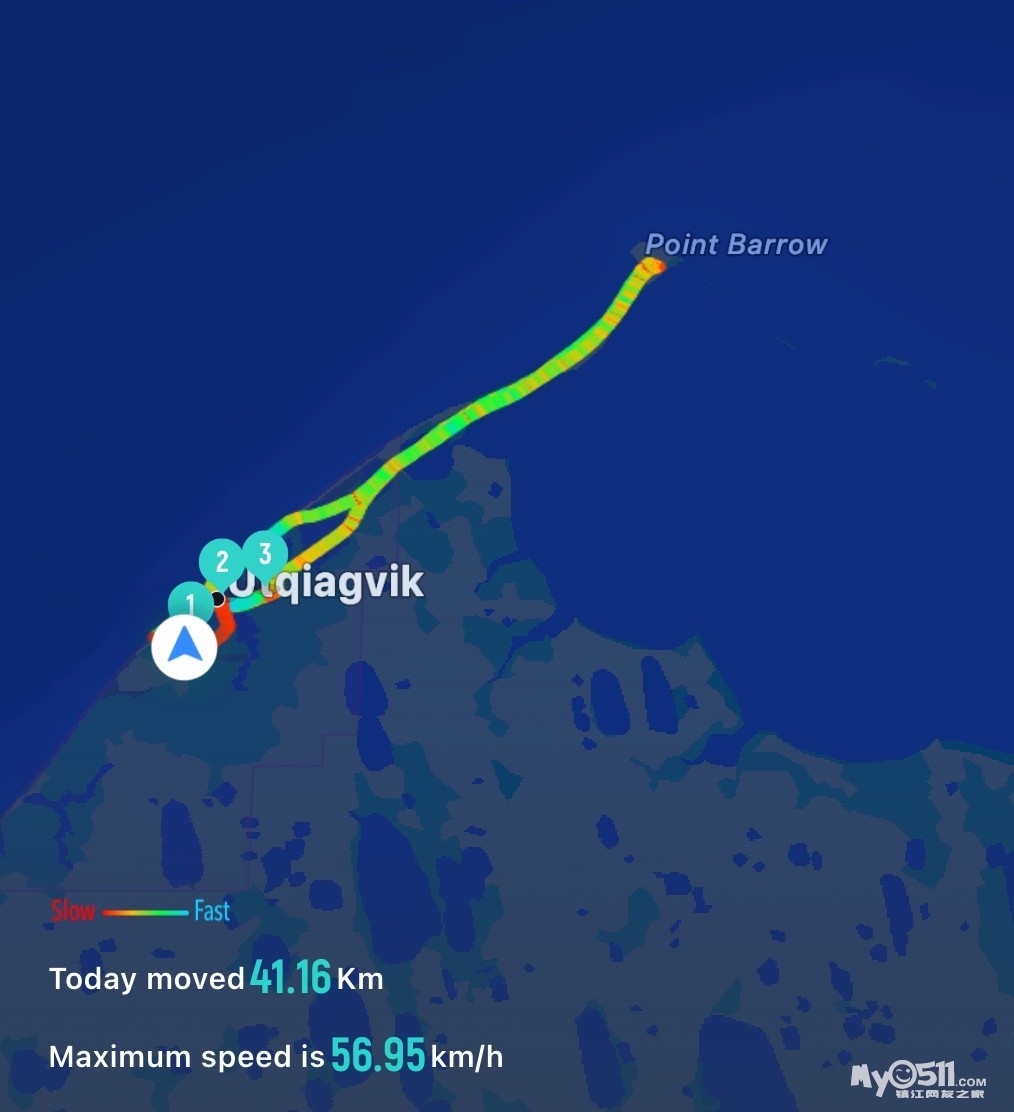Image resolution: width=1014 pixels, height=1112 pixels.
Task: Tap the blue current location arrow
Action: click(185, 647)
